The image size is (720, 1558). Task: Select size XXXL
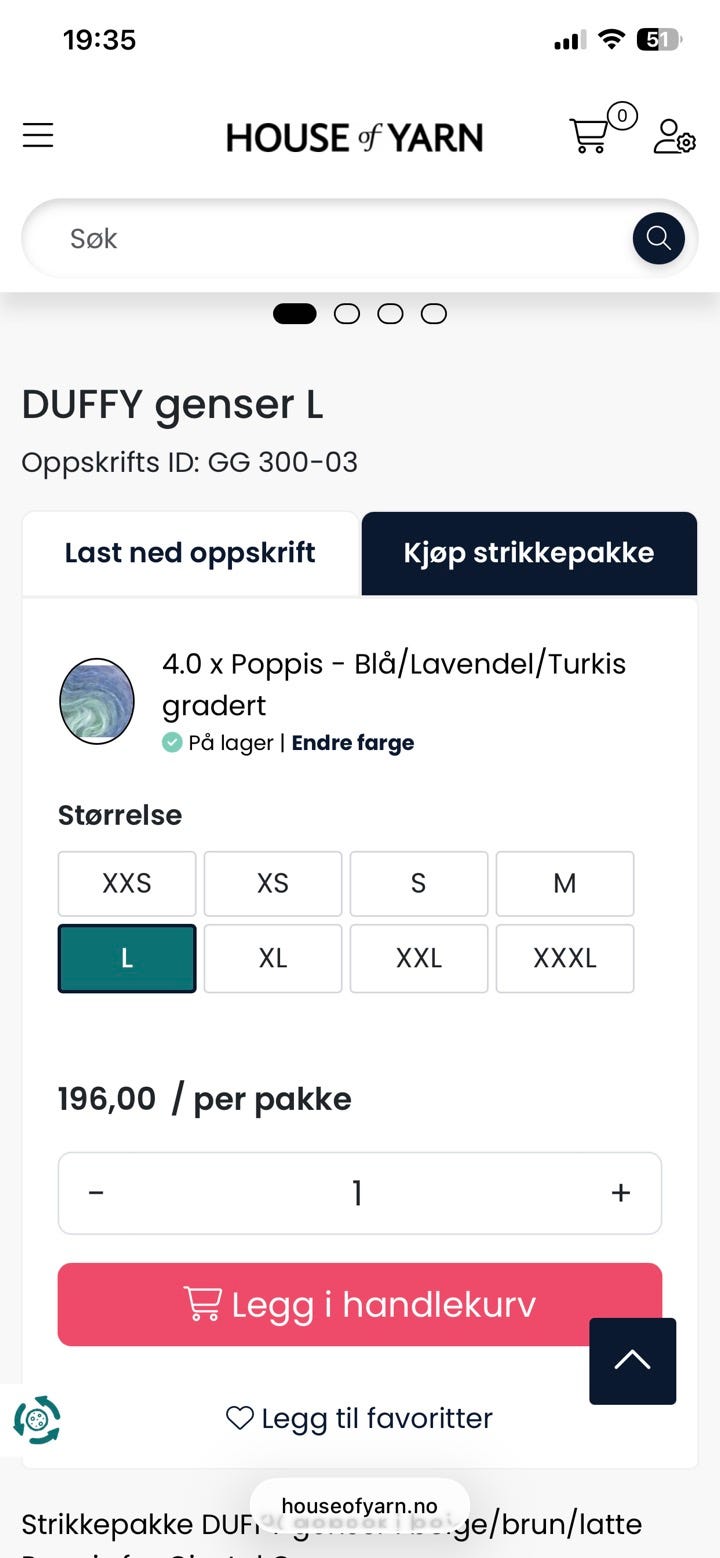pos(565,958)
